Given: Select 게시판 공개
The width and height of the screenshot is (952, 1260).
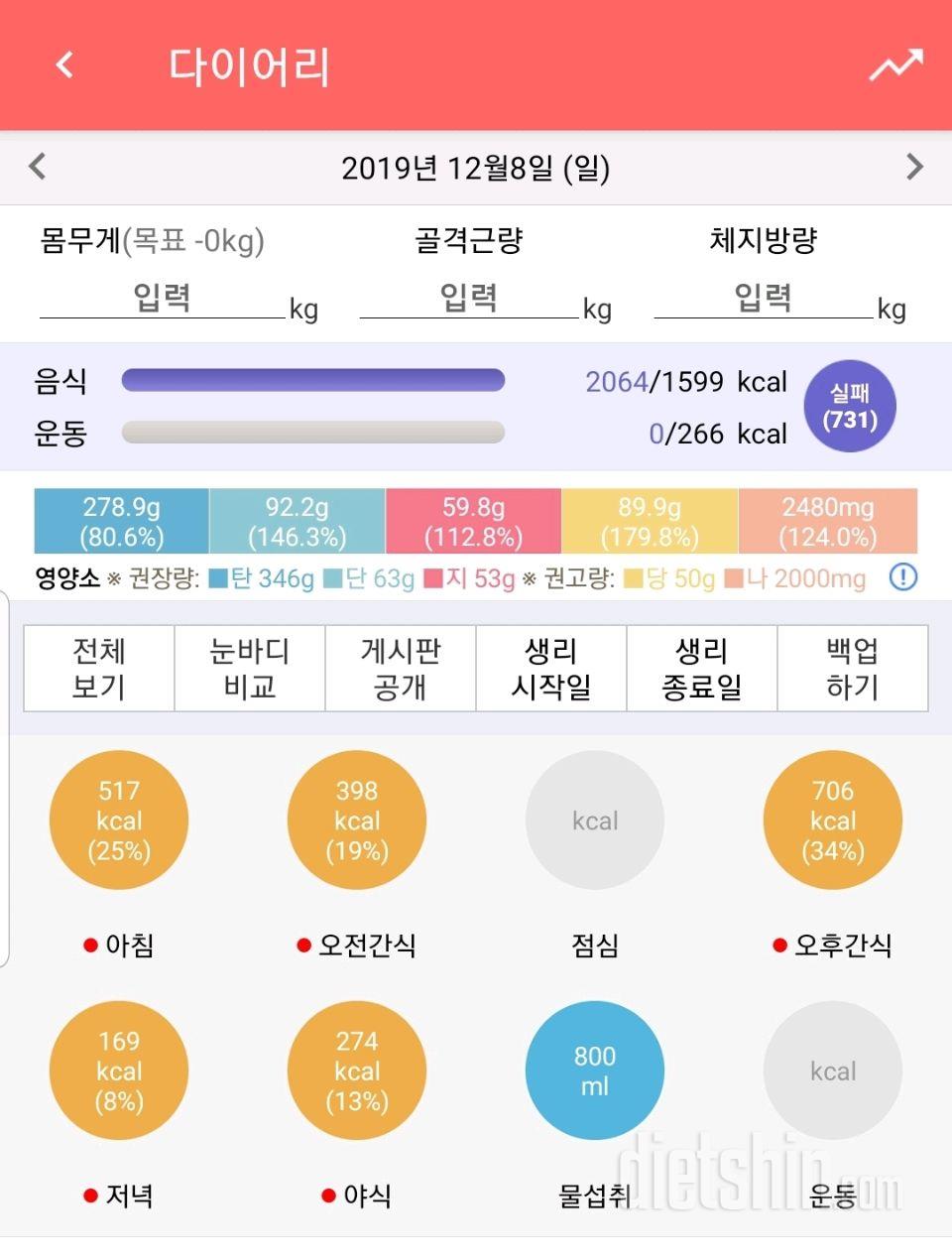Looking at the screenshot, I should click(x=401, y=668).
